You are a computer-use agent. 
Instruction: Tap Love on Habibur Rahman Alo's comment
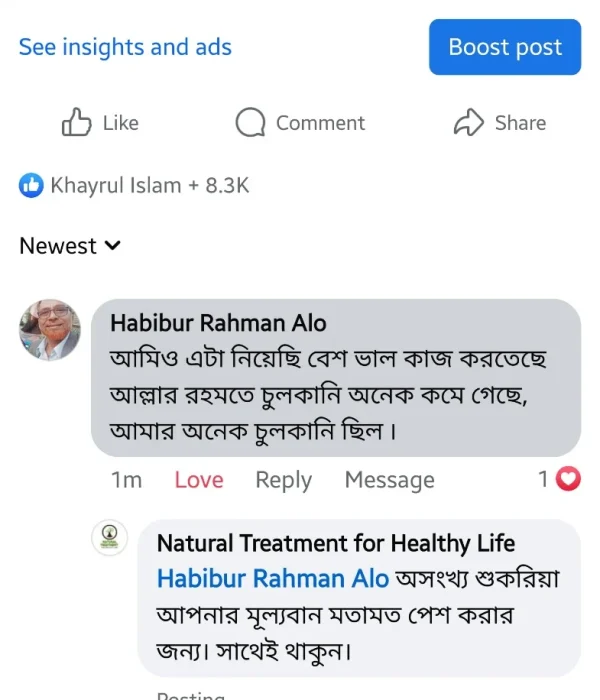(198, 480)
